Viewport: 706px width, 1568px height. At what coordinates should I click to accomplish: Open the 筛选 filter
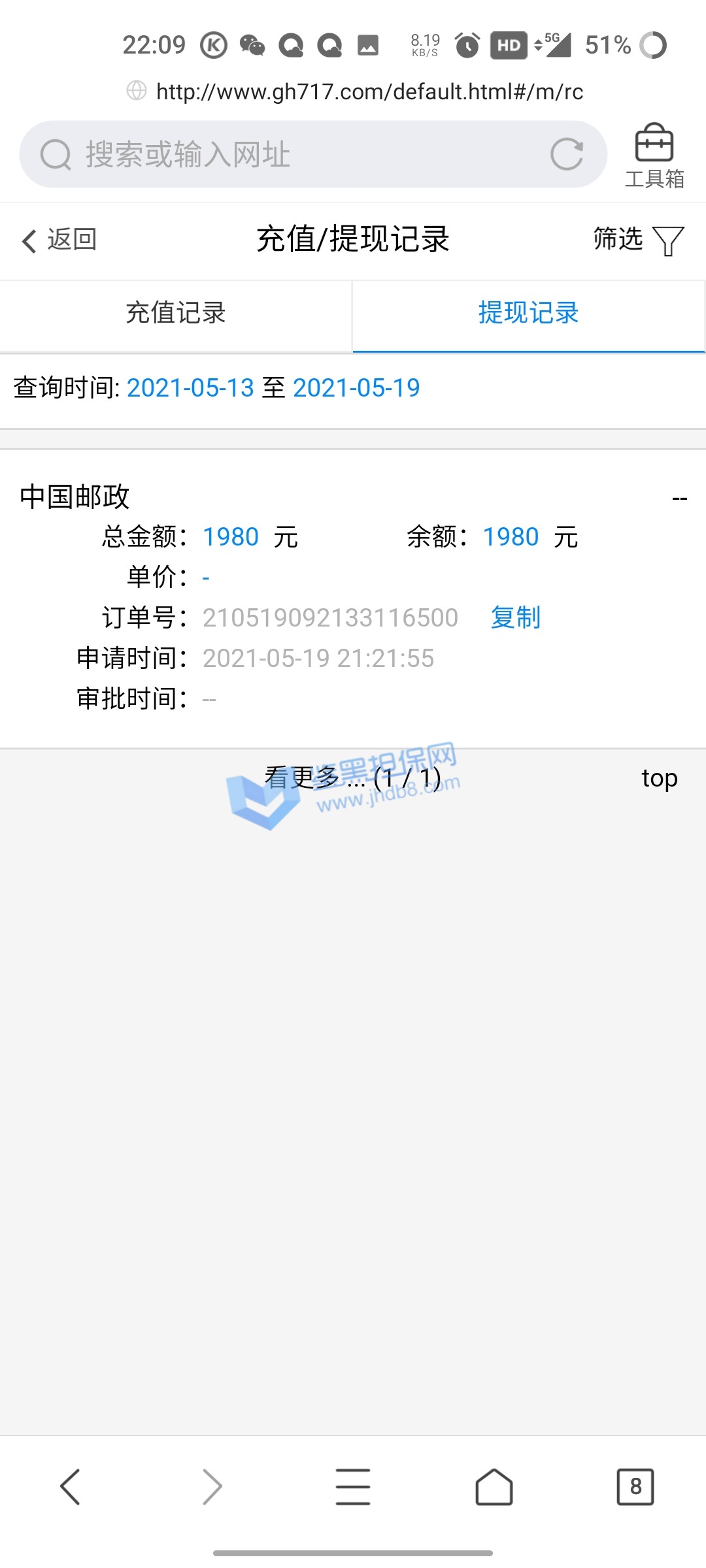click(637, 240)
